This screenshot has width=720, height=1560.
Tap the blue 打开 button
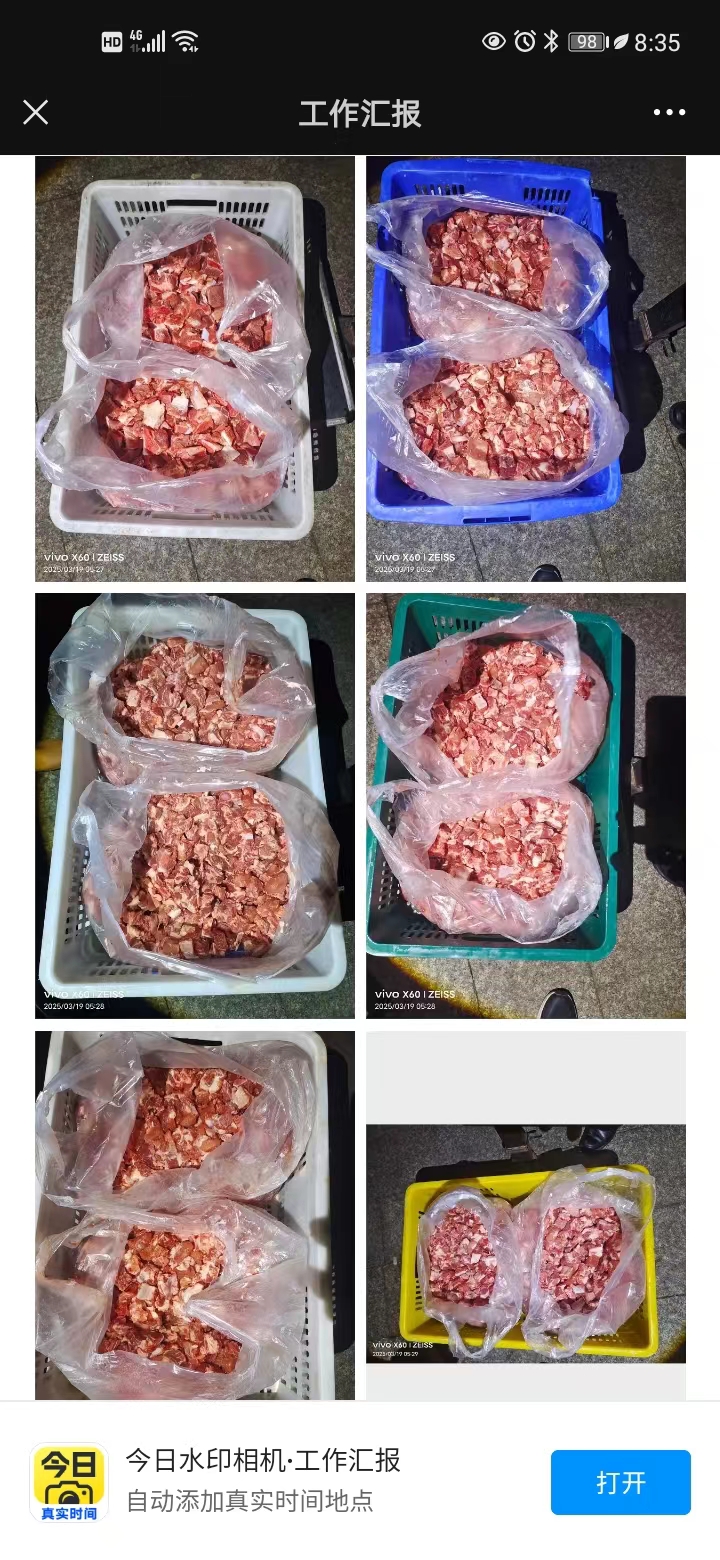pos(620,1482)
